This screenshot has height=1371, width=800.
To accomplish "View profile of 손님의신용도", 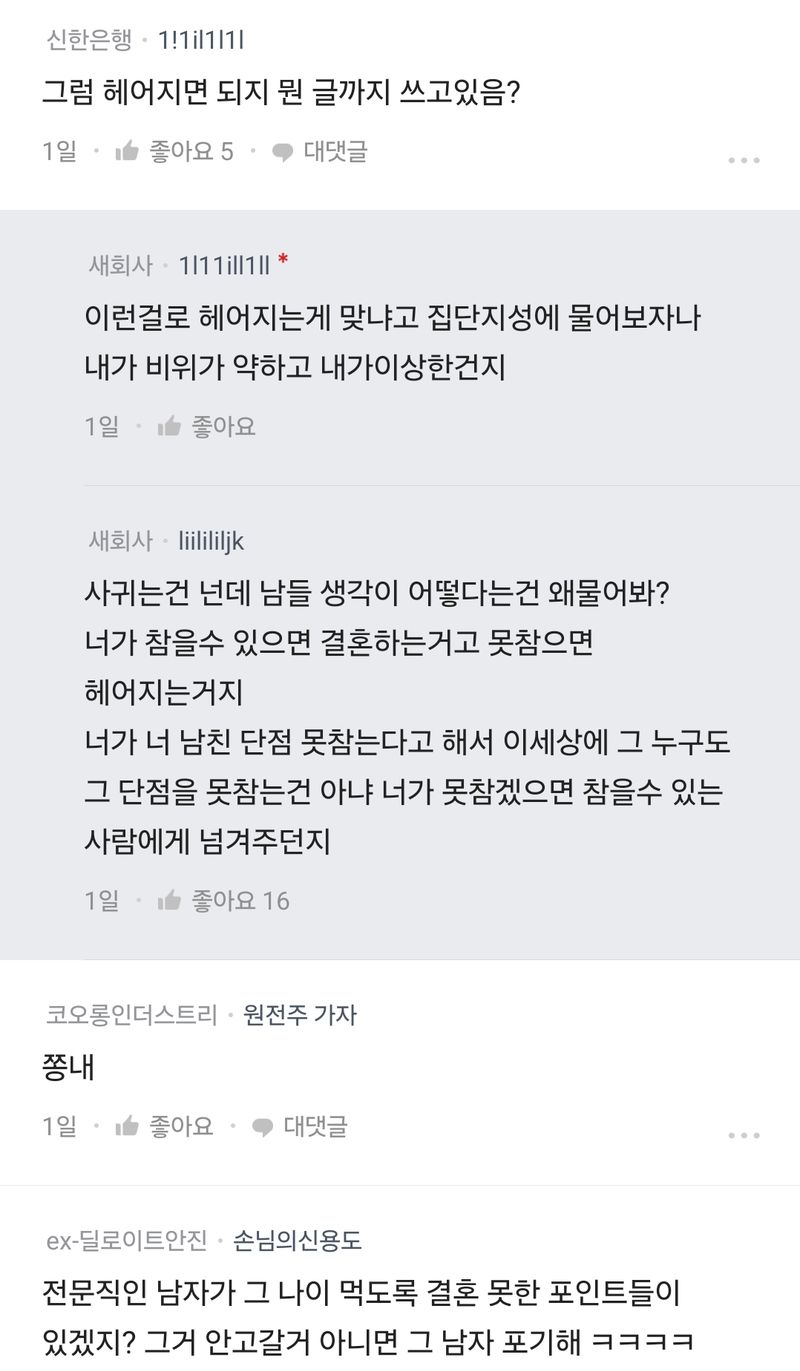I will 297,1241.
